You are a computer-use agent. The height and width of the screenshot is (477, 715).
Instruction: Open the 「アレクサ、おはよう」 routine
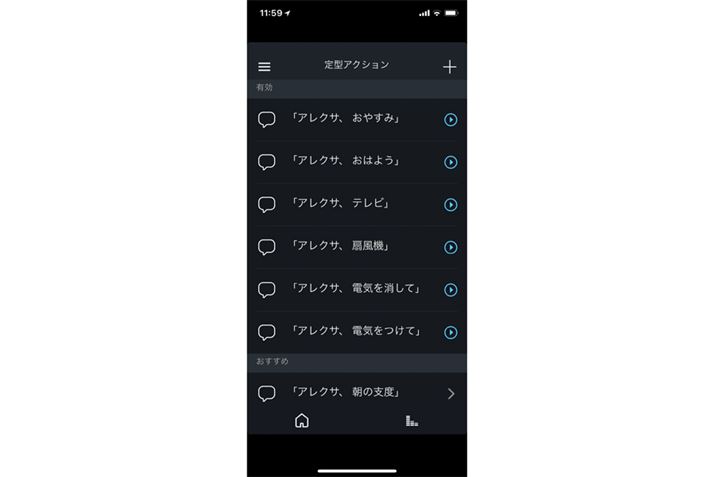point(345,162)
